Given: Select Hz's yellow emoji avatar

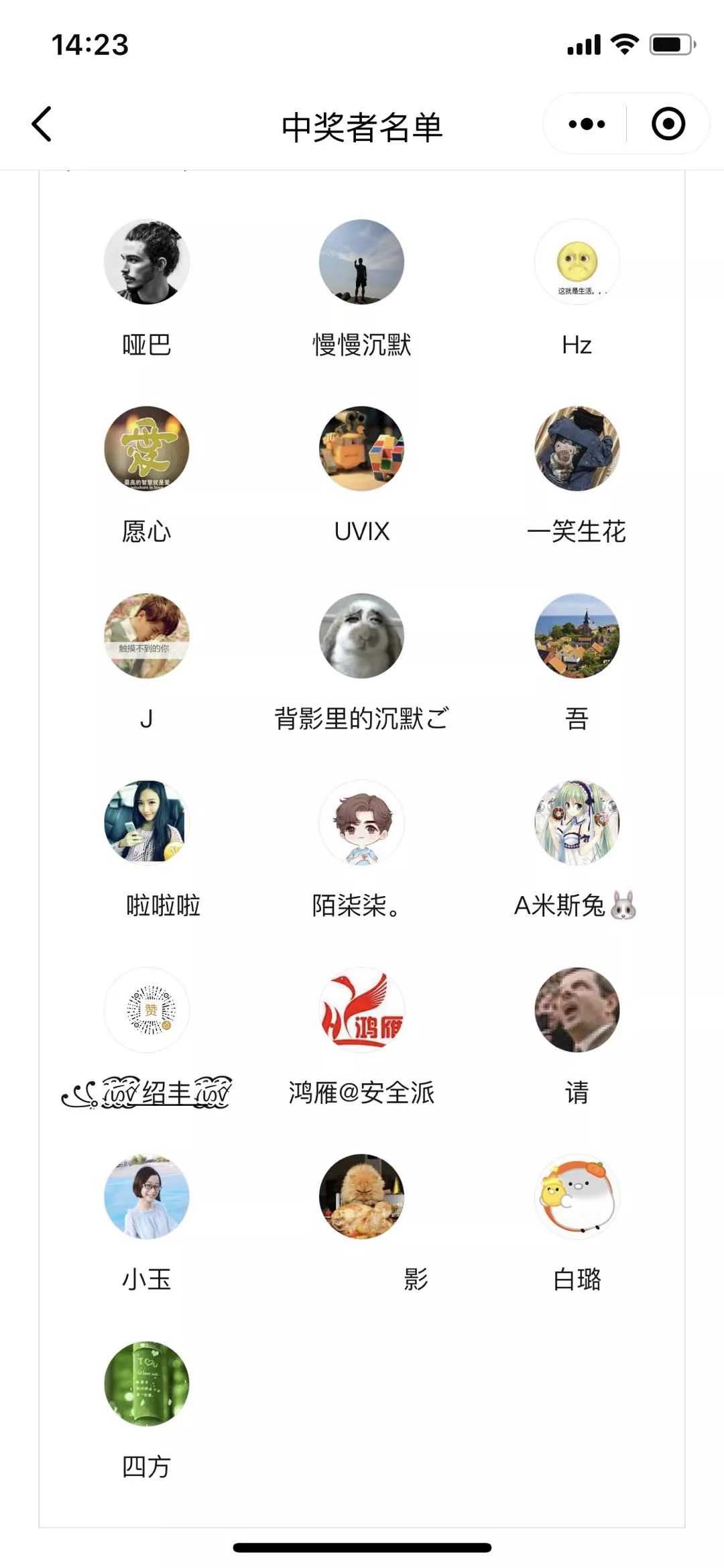Looking at the screenshot, I should [x=577, y=263].
